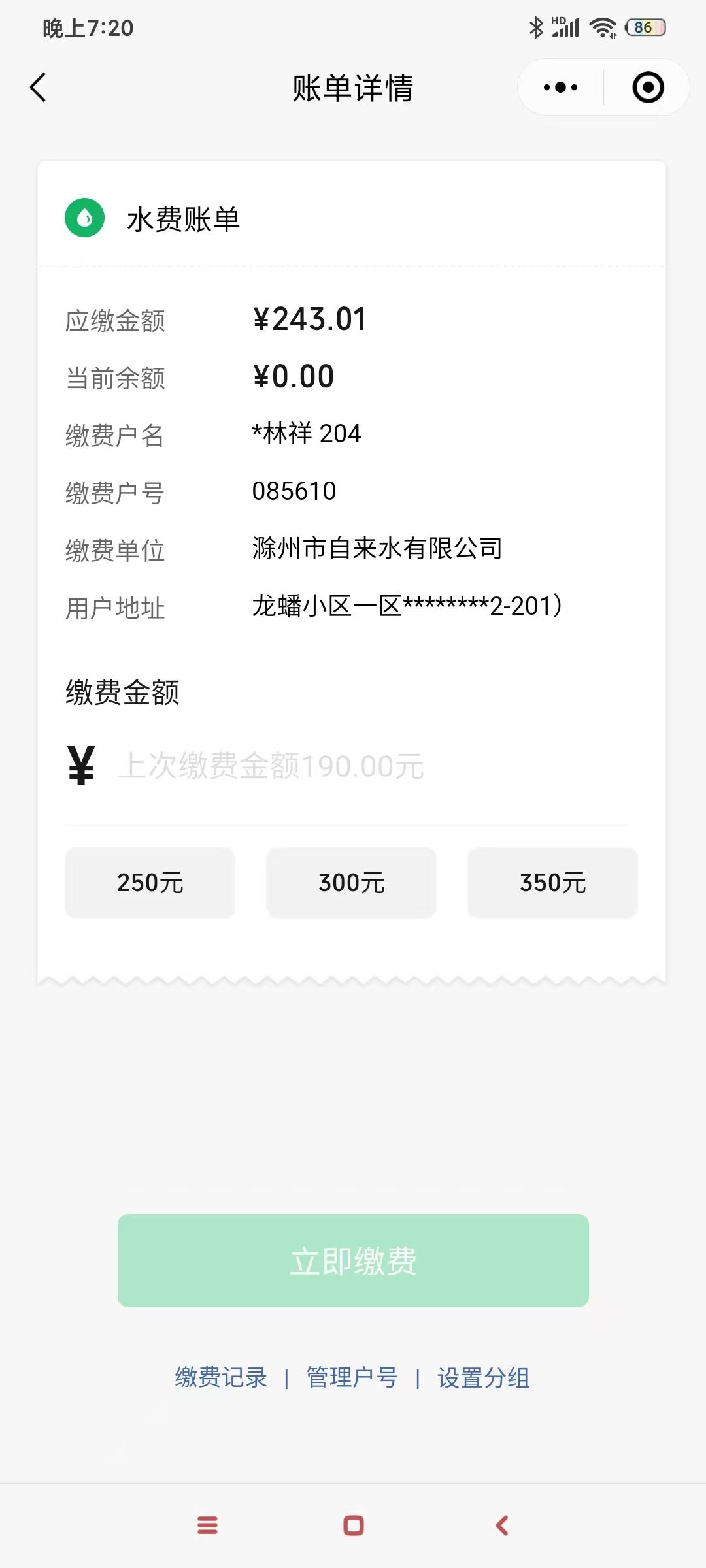Tap the system home button

click(354, 1526)
